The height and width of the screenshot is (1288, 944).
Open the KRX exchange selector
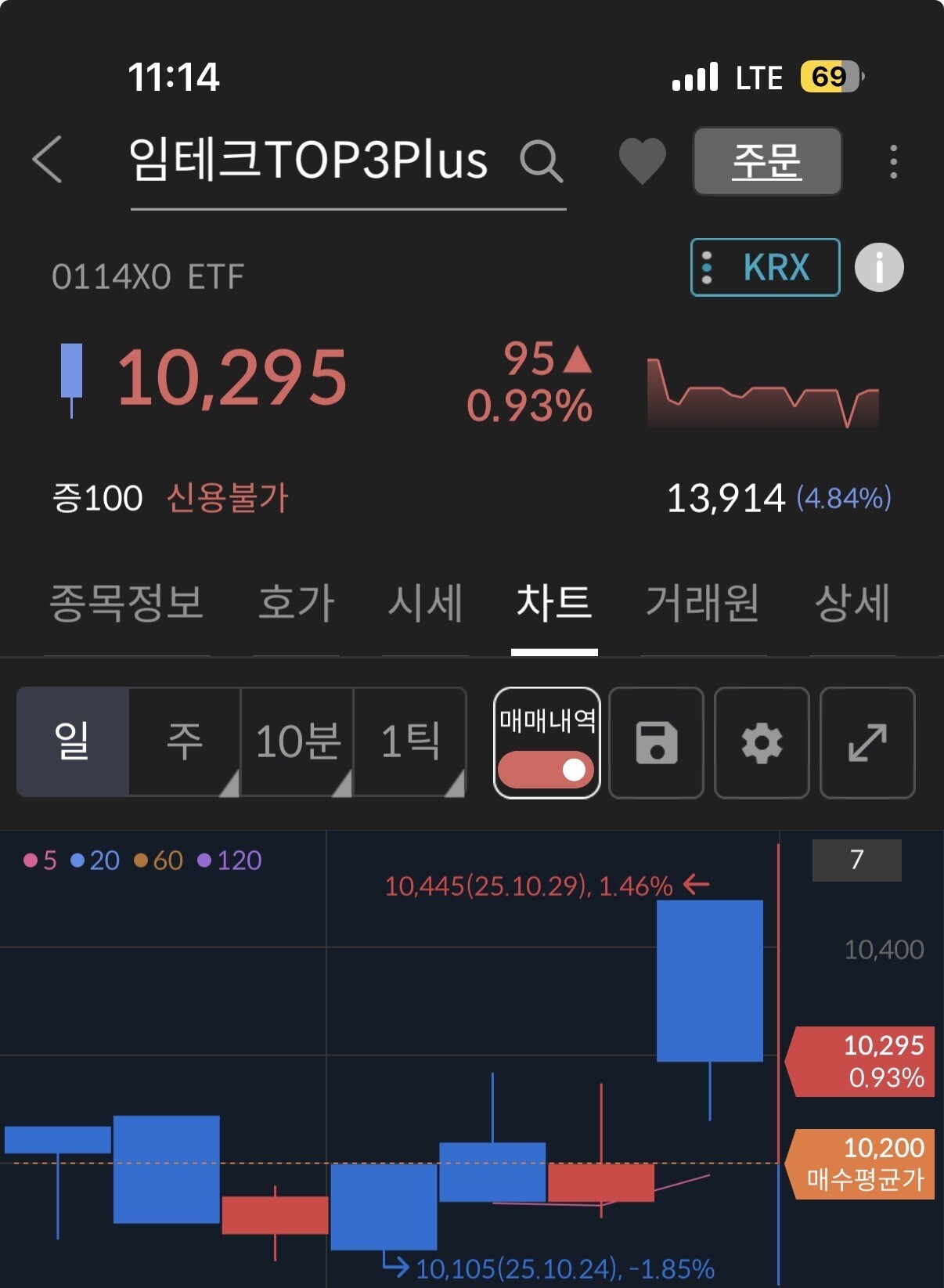765,268
